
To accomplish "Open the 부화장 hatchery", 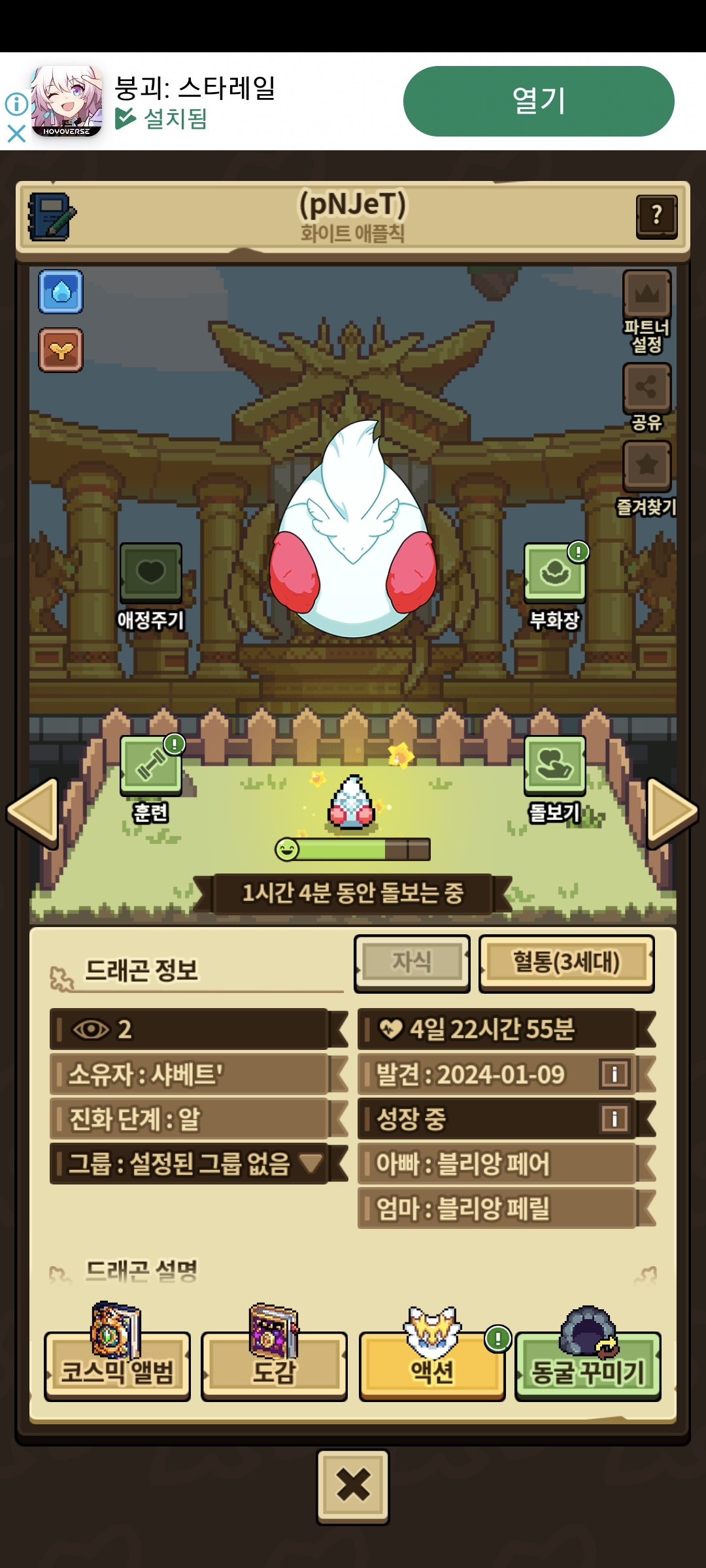I will 554,574.
